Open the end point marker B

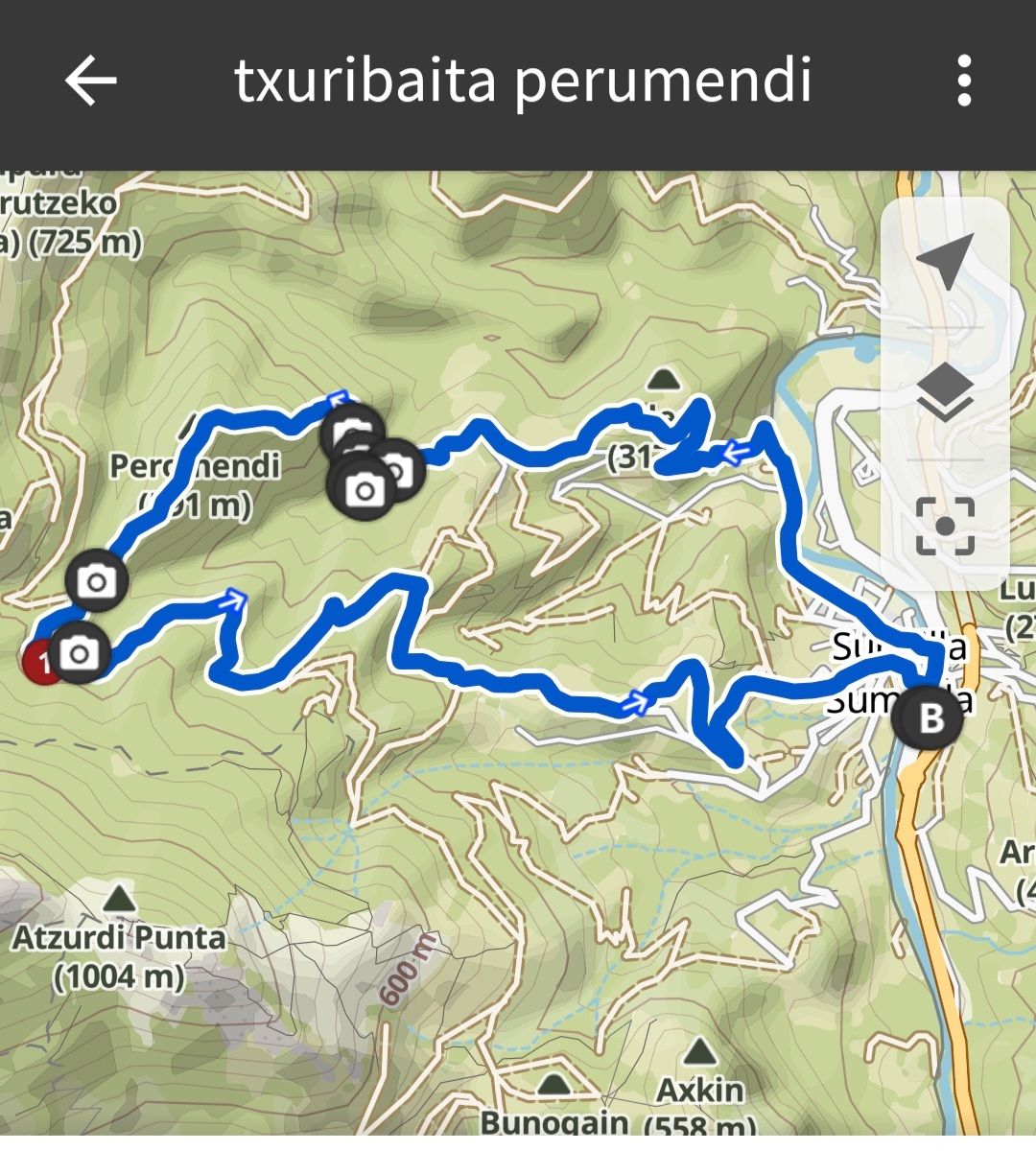929,716
